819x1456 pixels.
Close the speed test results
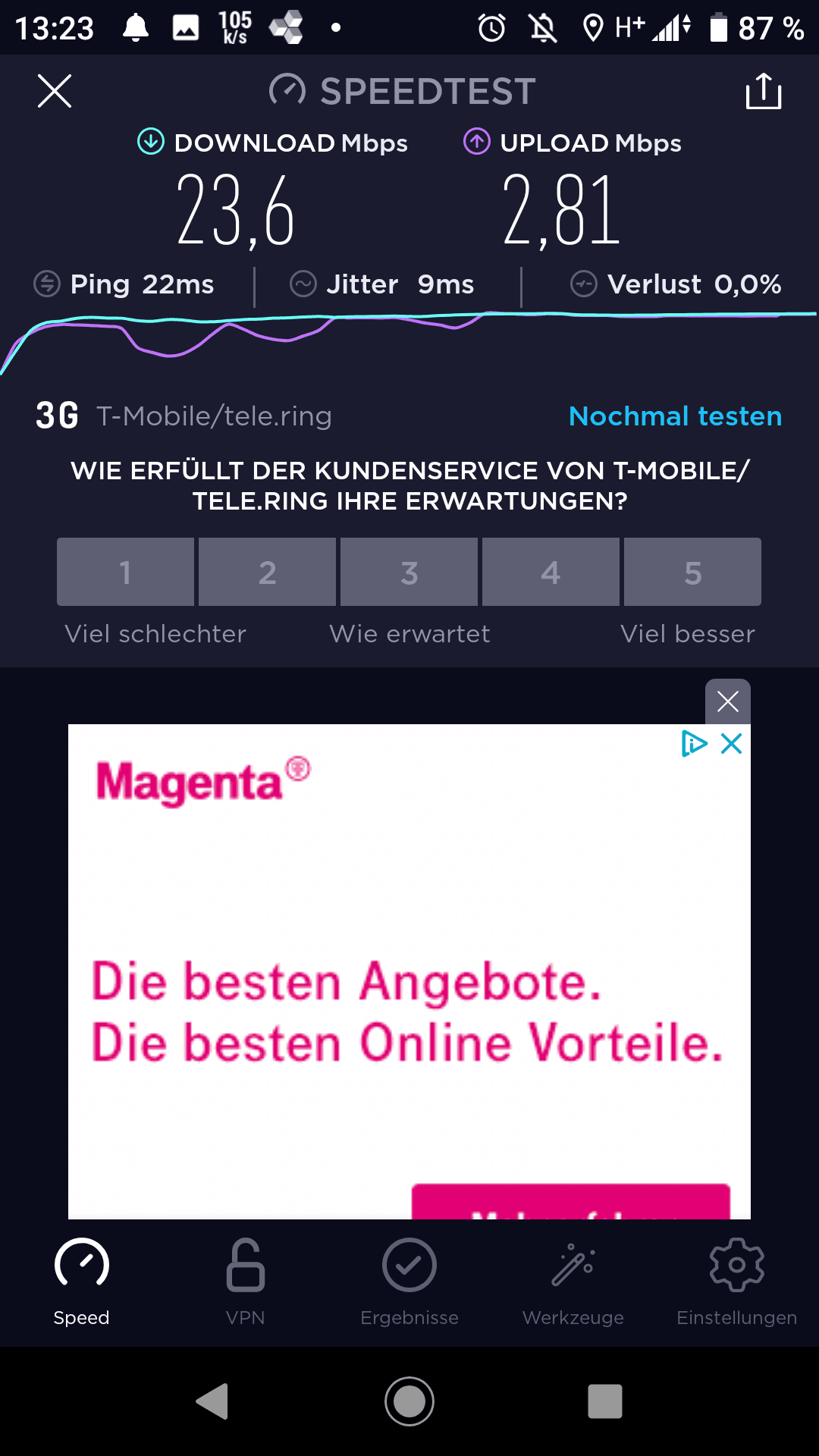[x=55, y=91]
